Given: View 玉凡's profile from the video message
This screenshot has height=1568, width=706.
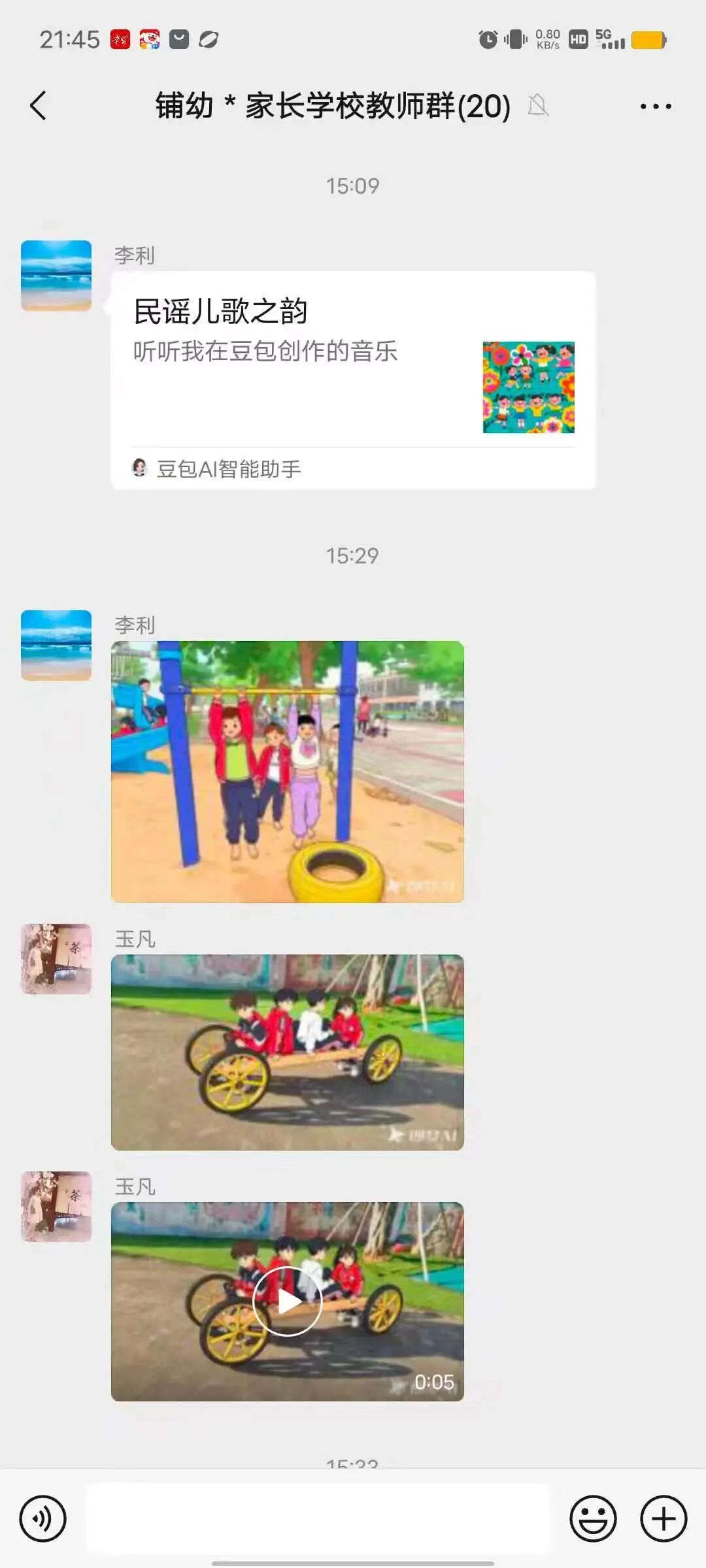Looking at the screenshot, I should 56,1206.
